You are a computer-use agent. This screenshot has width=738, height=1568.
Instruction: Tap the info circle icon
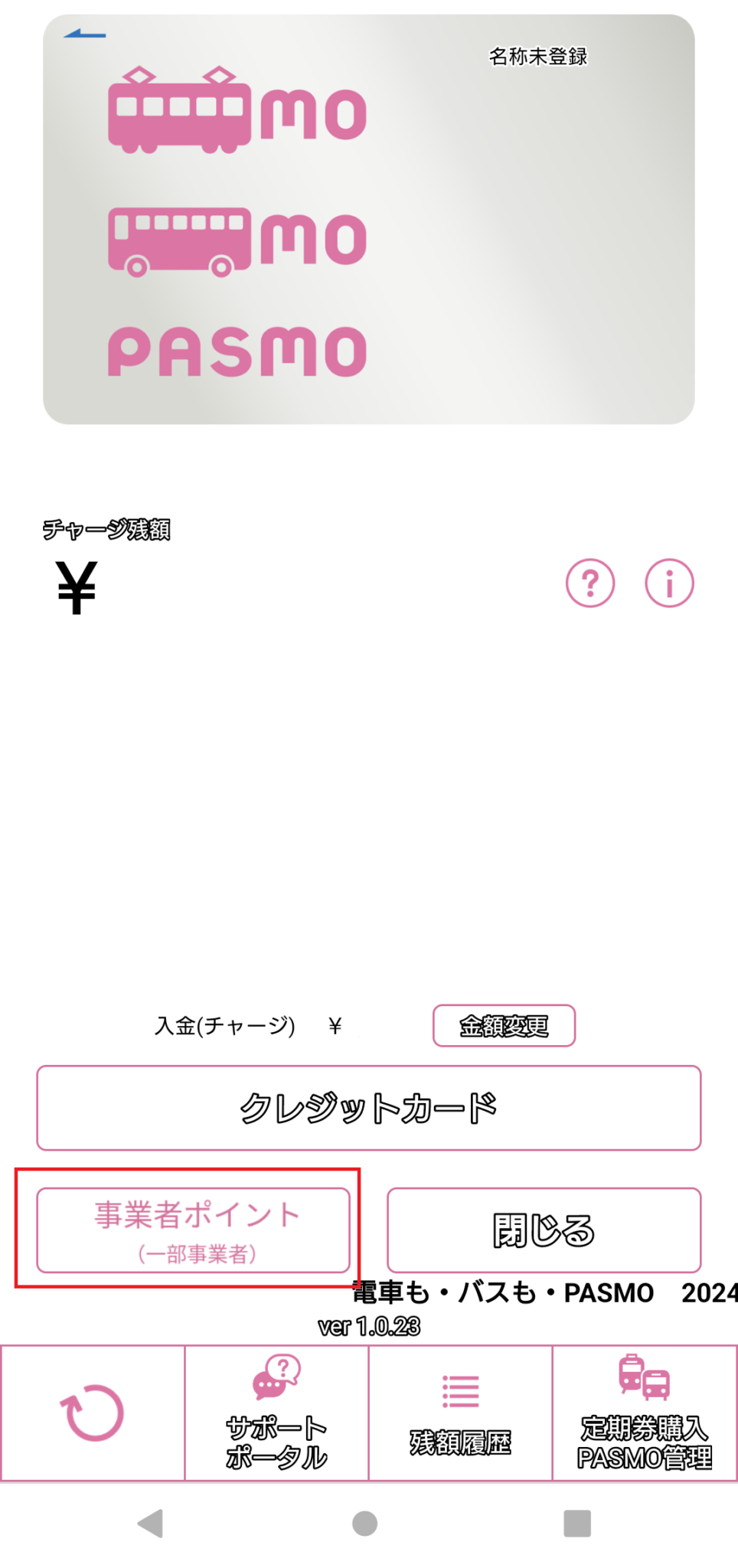[668, 583]
